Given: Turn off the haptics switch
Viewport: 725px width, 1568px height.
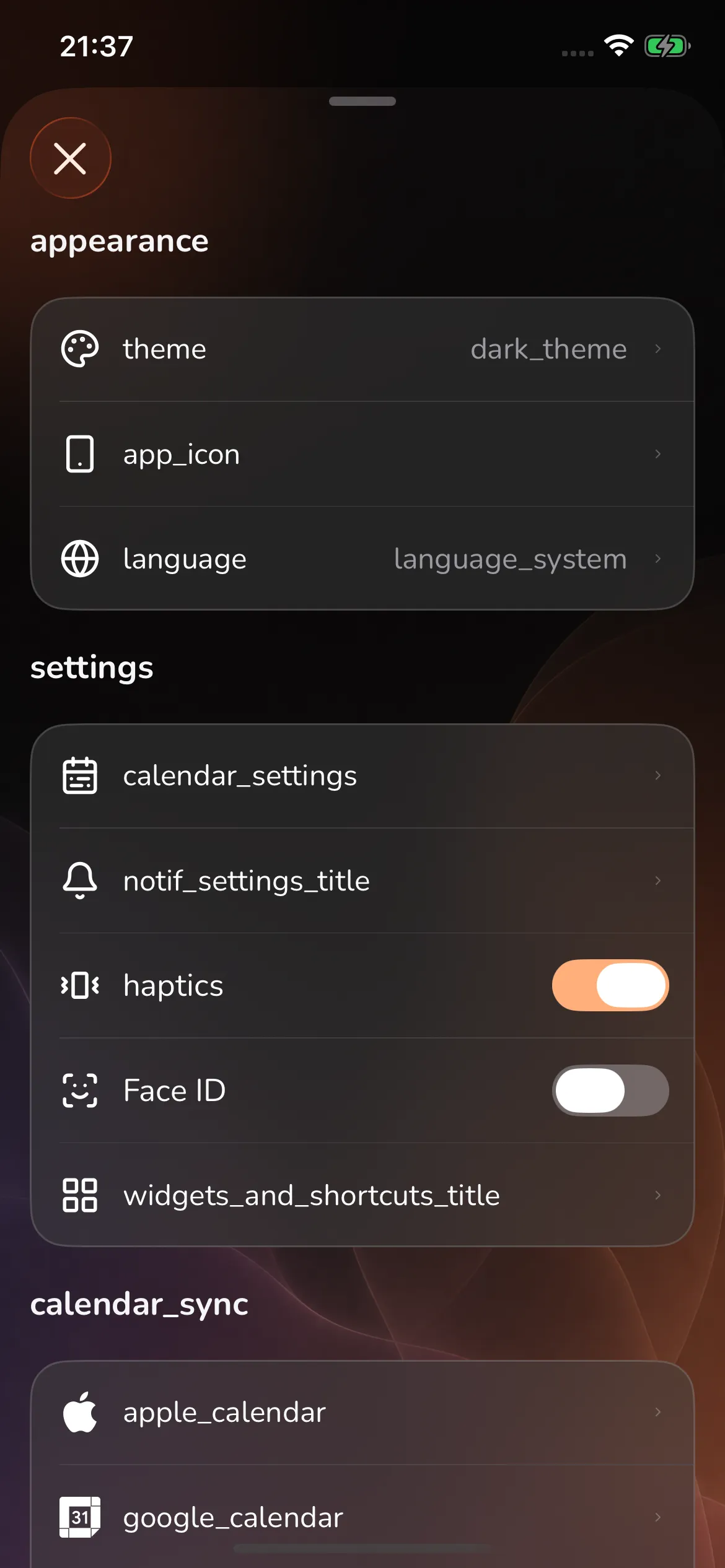Looking at the screenshot, I should click(x=610, y=985).
